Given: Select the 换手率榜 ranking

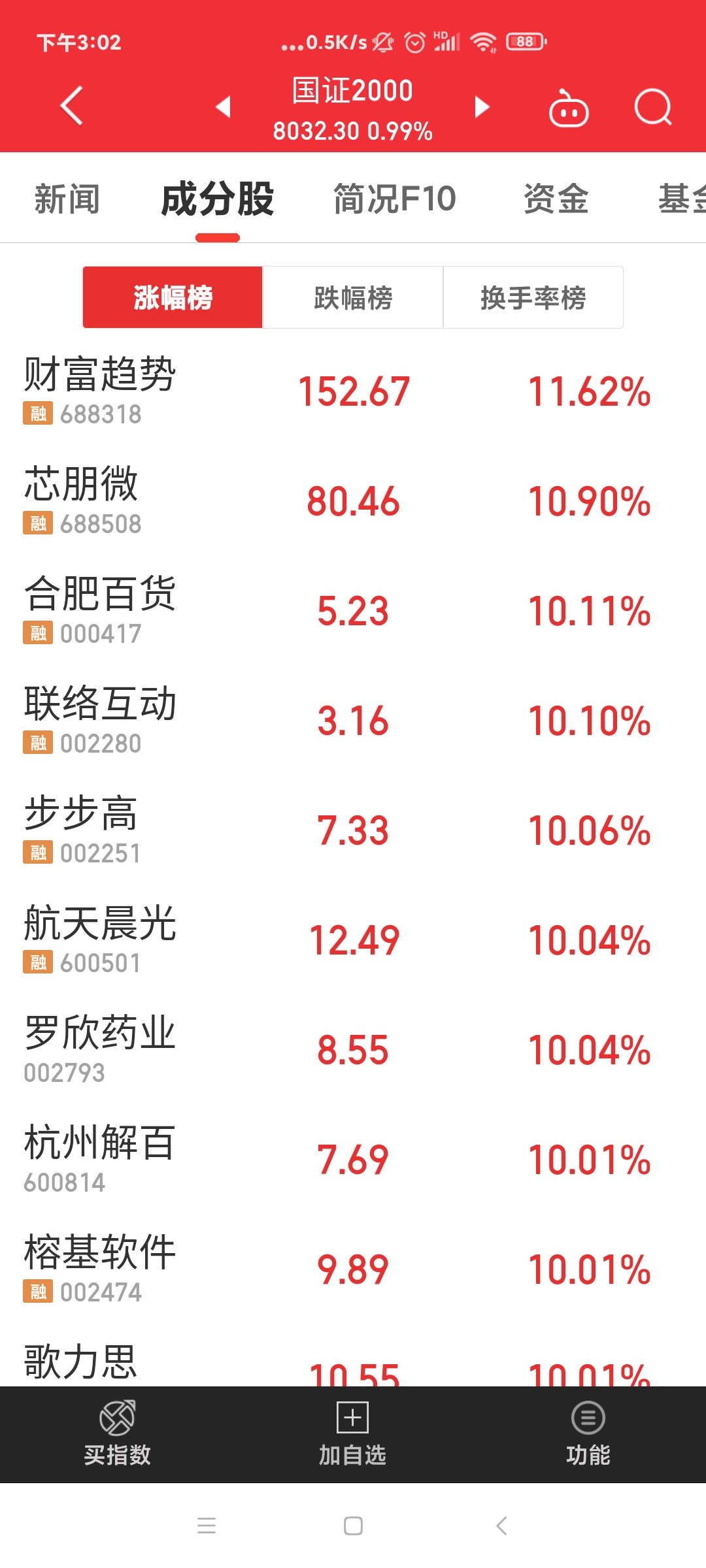Looking at the screenshot, I should click(x=533, y=298).
